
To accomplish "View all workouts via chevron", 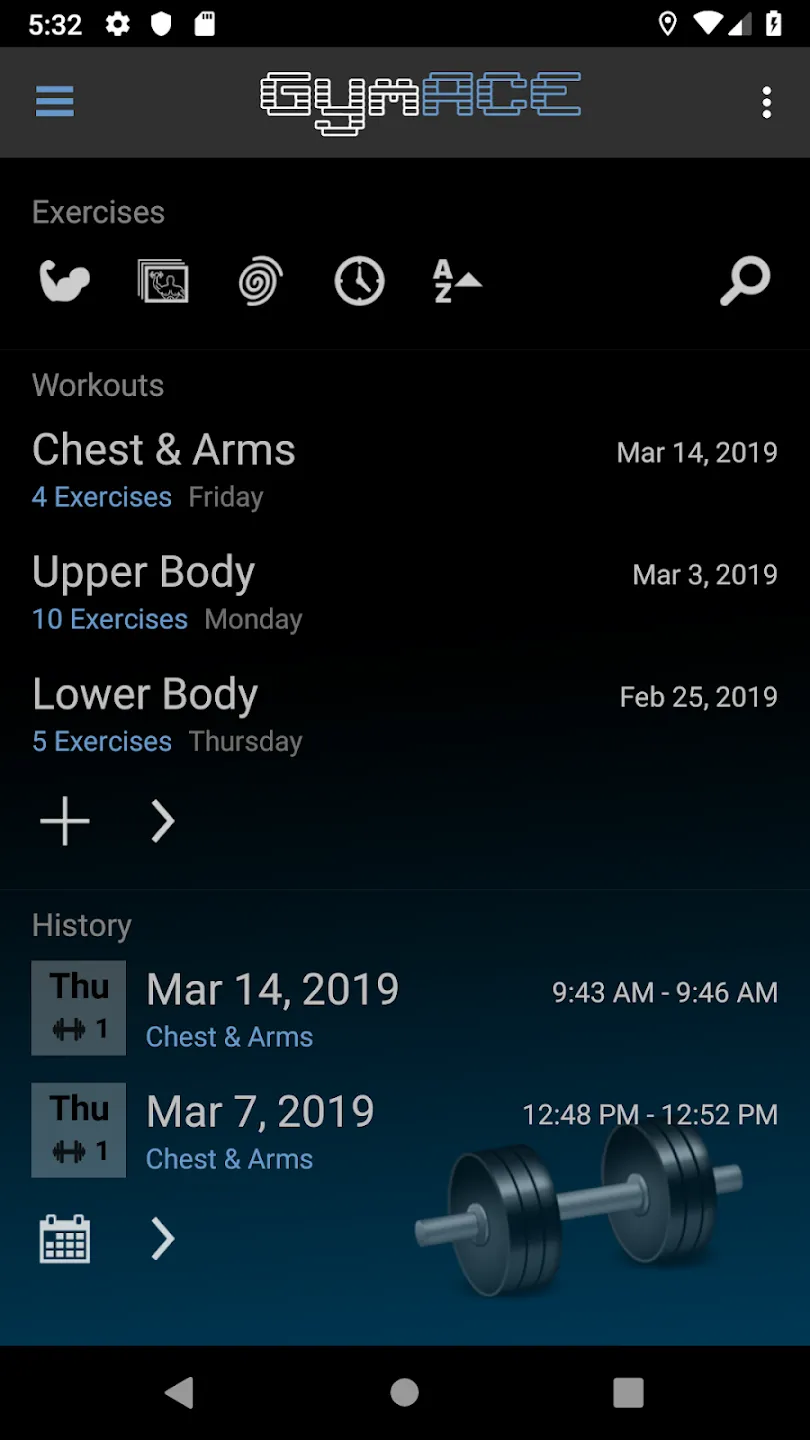I will pyautogui.click(x=163, y=822).
